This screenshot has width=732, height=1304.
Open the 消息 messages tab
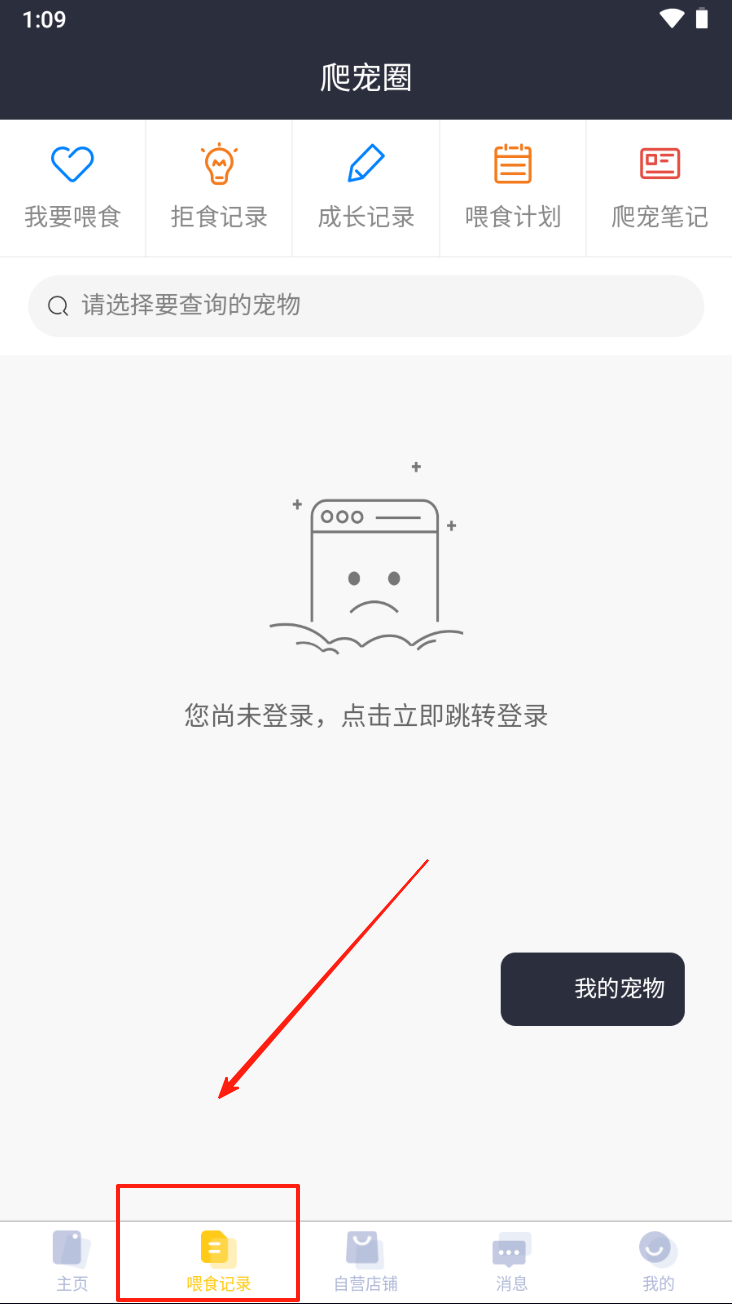point(511,1260)
